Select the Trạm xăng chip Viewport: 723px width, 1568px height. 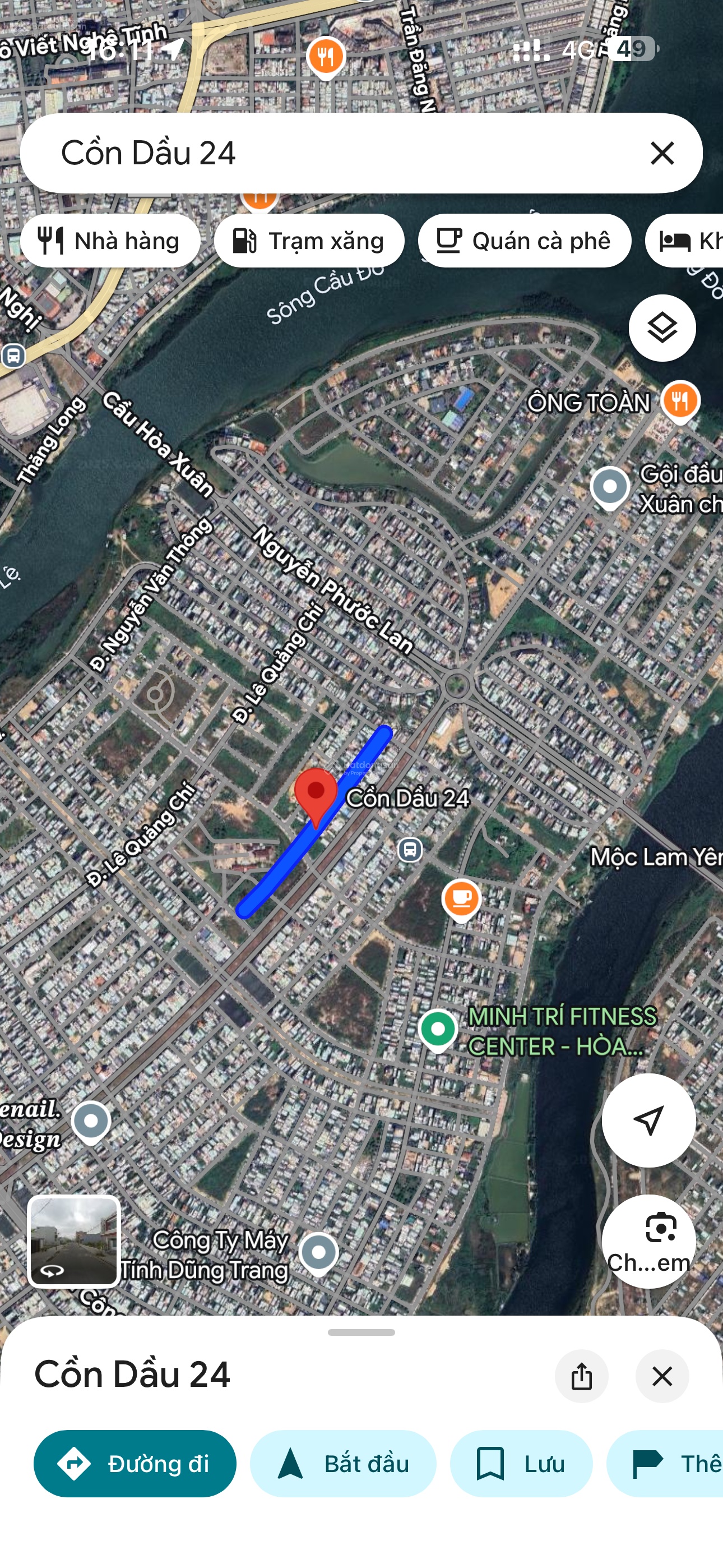309,241
